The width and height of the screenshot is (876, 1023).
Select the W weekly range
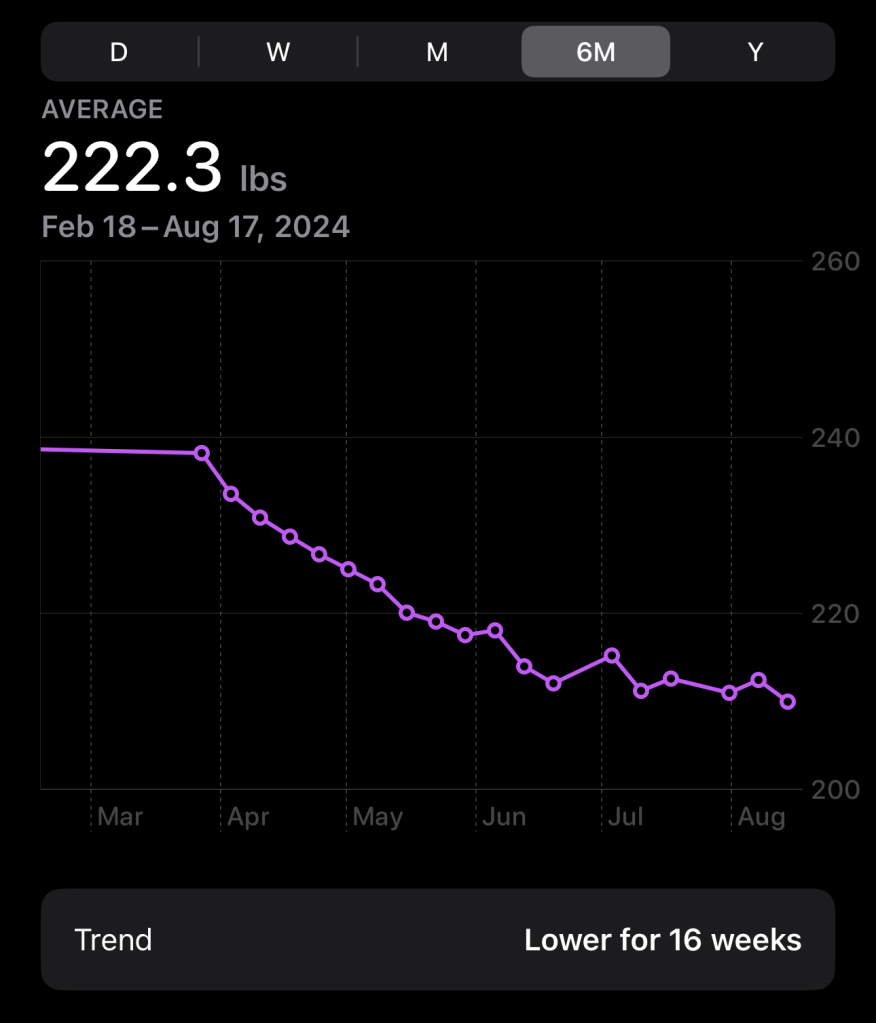coord(278,52)
